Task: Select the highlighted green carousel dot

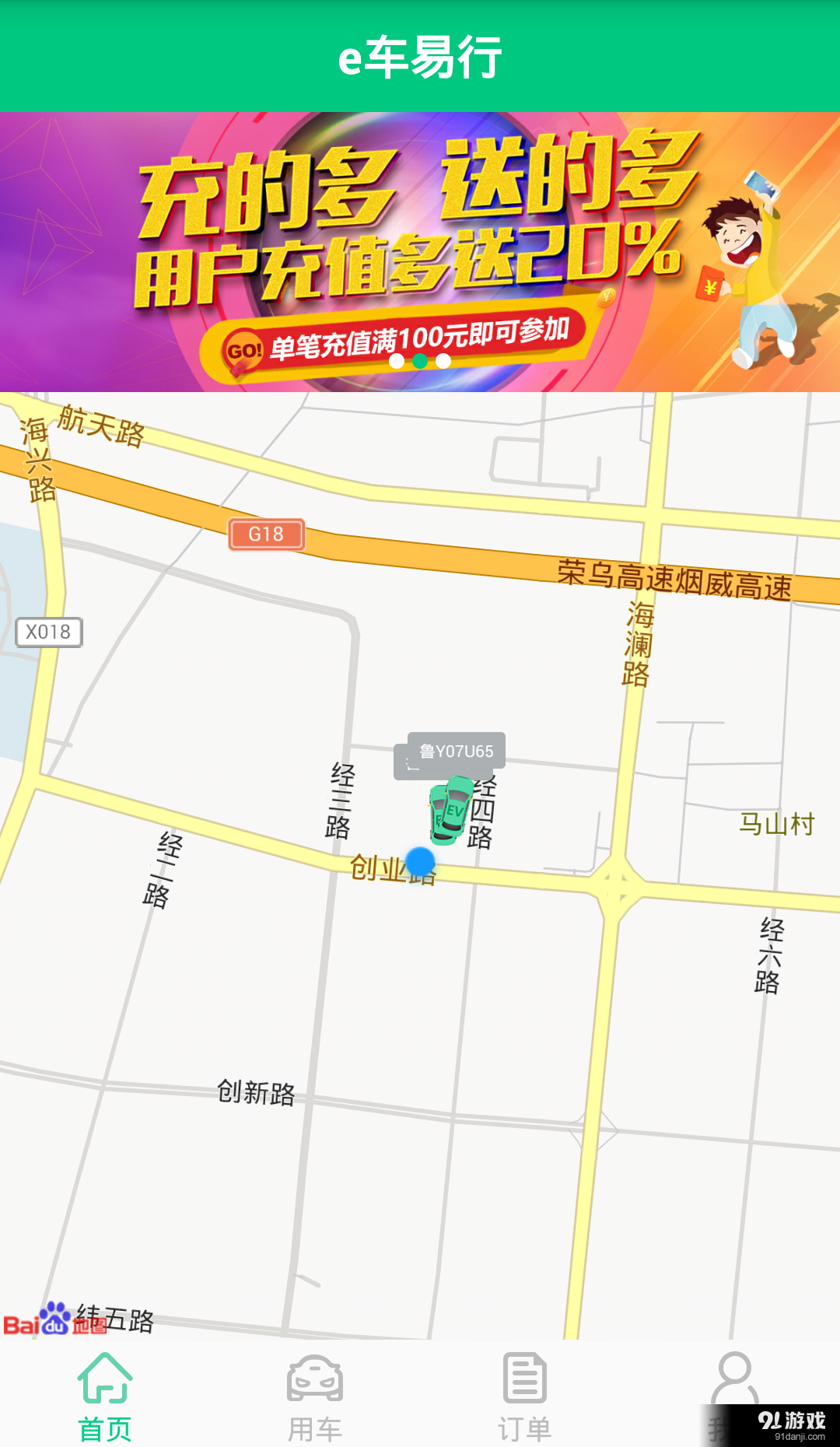Action: point(420,359)
